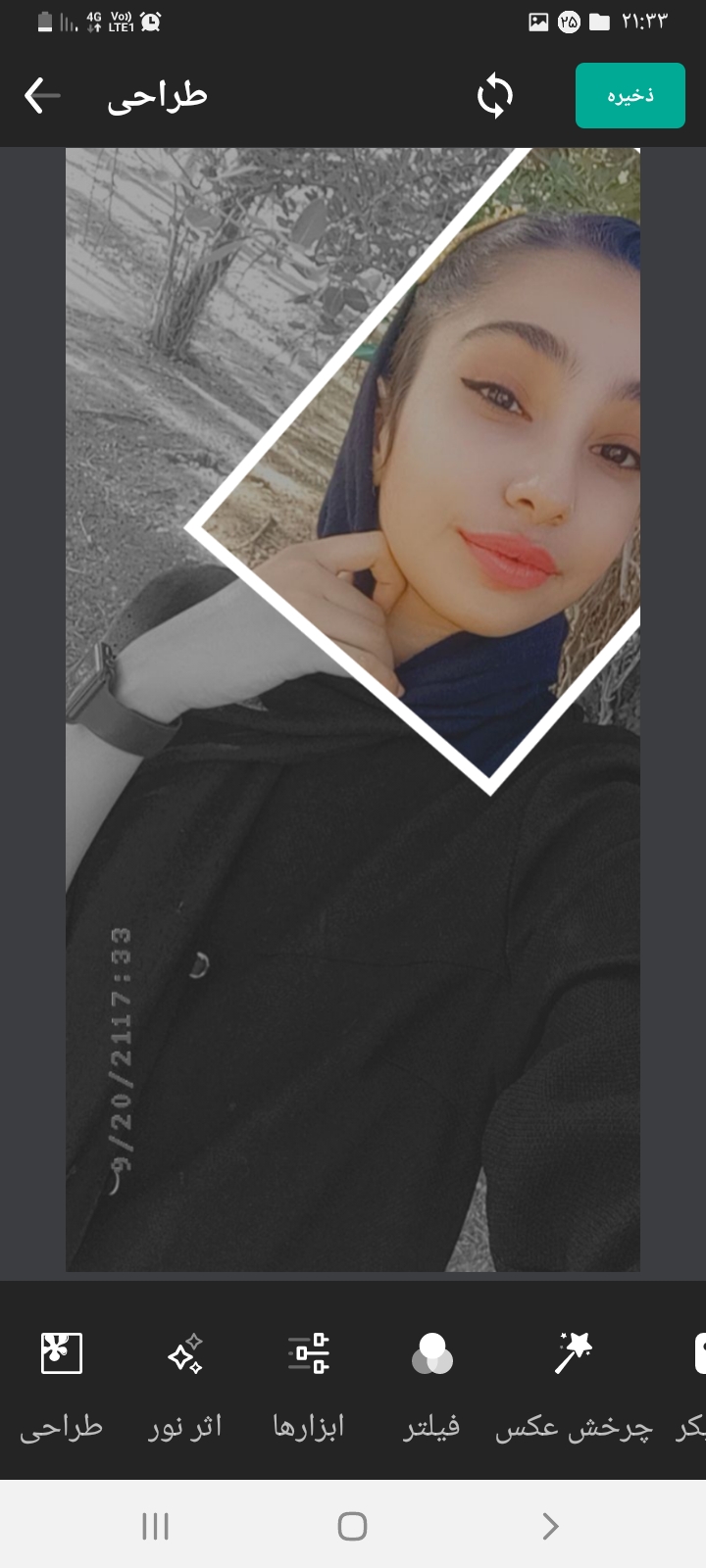Open the اثر نور light effect tool

[185, 1382]
